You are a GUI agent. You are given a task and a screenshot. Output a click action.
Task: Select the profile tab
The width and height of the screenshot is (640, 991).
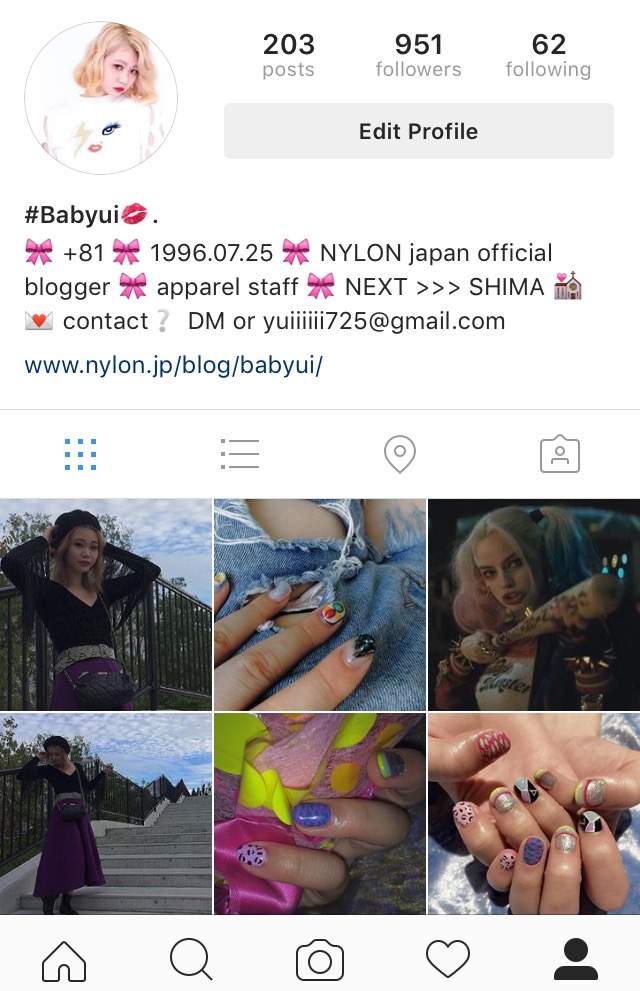click(x=575, y=960)
